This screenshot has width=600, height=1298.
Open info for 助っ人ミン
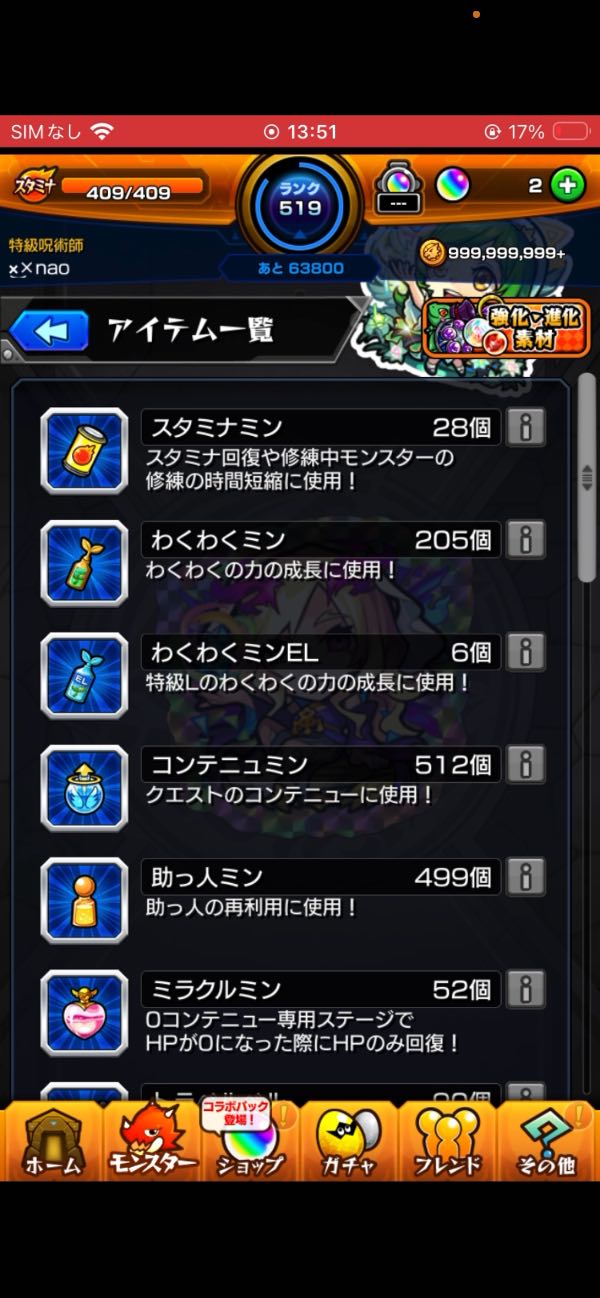(x=525, y=877)
